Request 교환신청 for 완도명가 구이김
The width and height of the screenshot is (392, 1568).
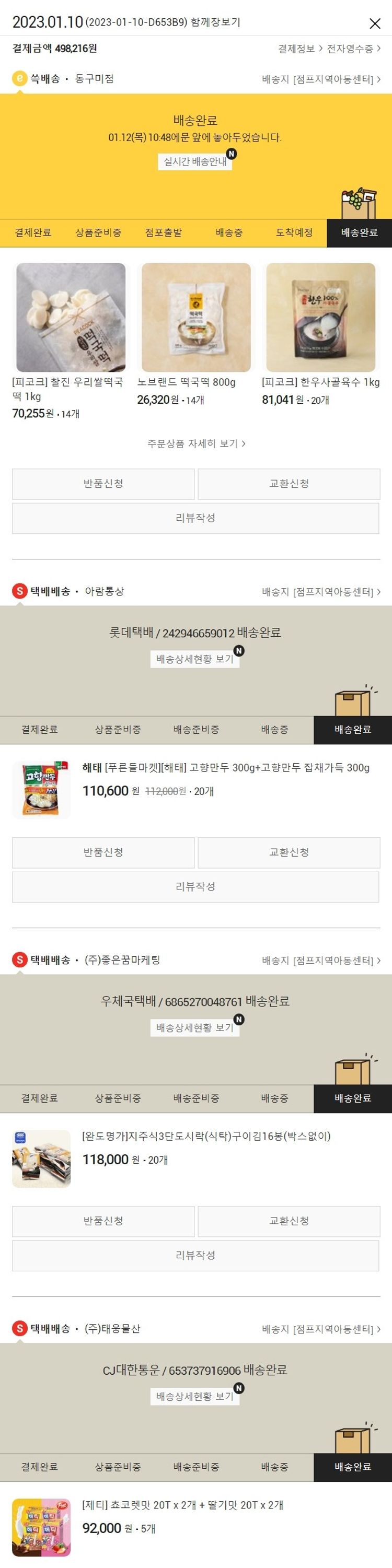point(289,1221)
